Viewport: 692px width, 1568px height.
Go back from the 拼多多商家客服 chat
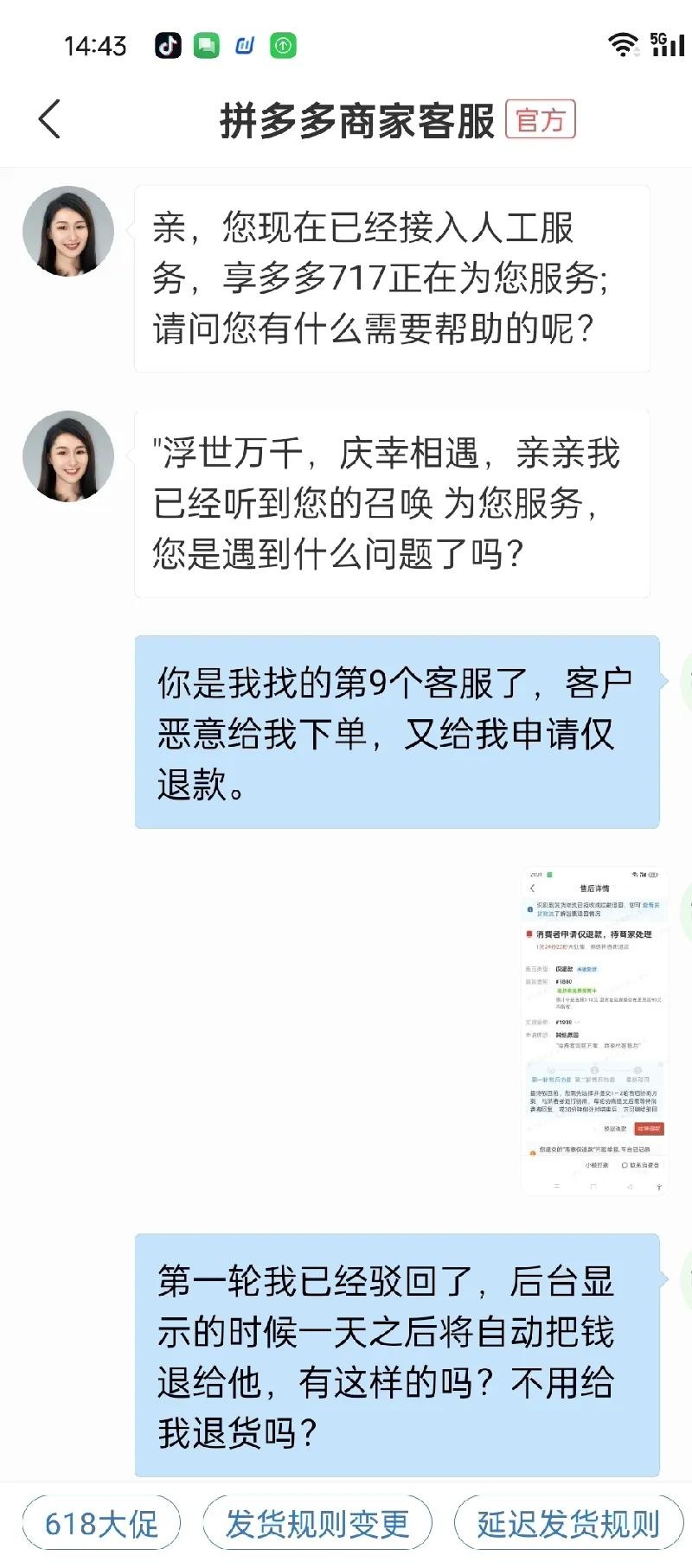point(50,119)
